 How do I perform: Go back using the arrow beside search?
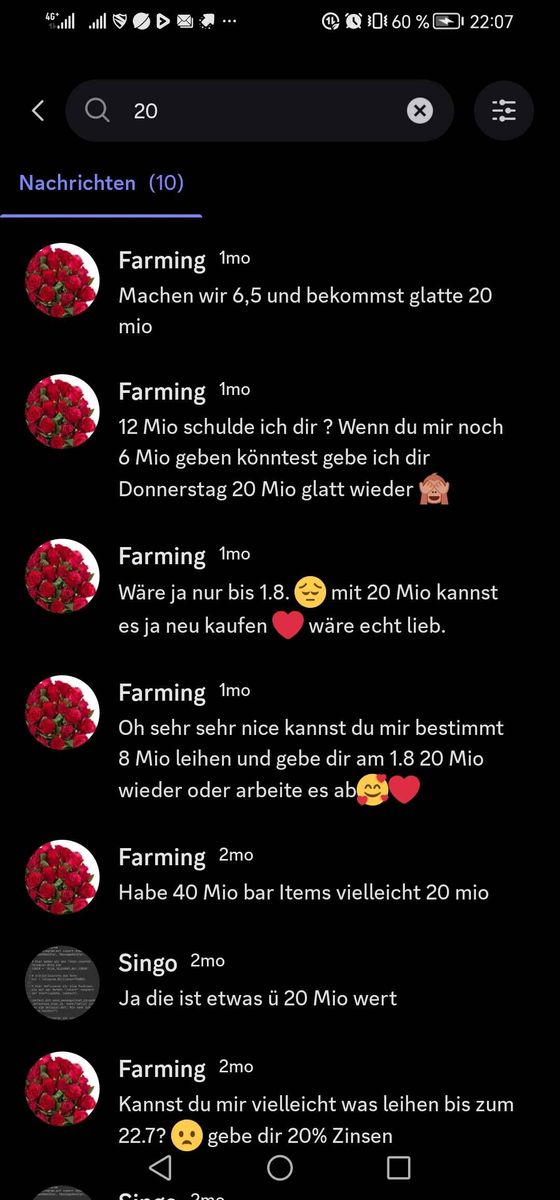38,111
